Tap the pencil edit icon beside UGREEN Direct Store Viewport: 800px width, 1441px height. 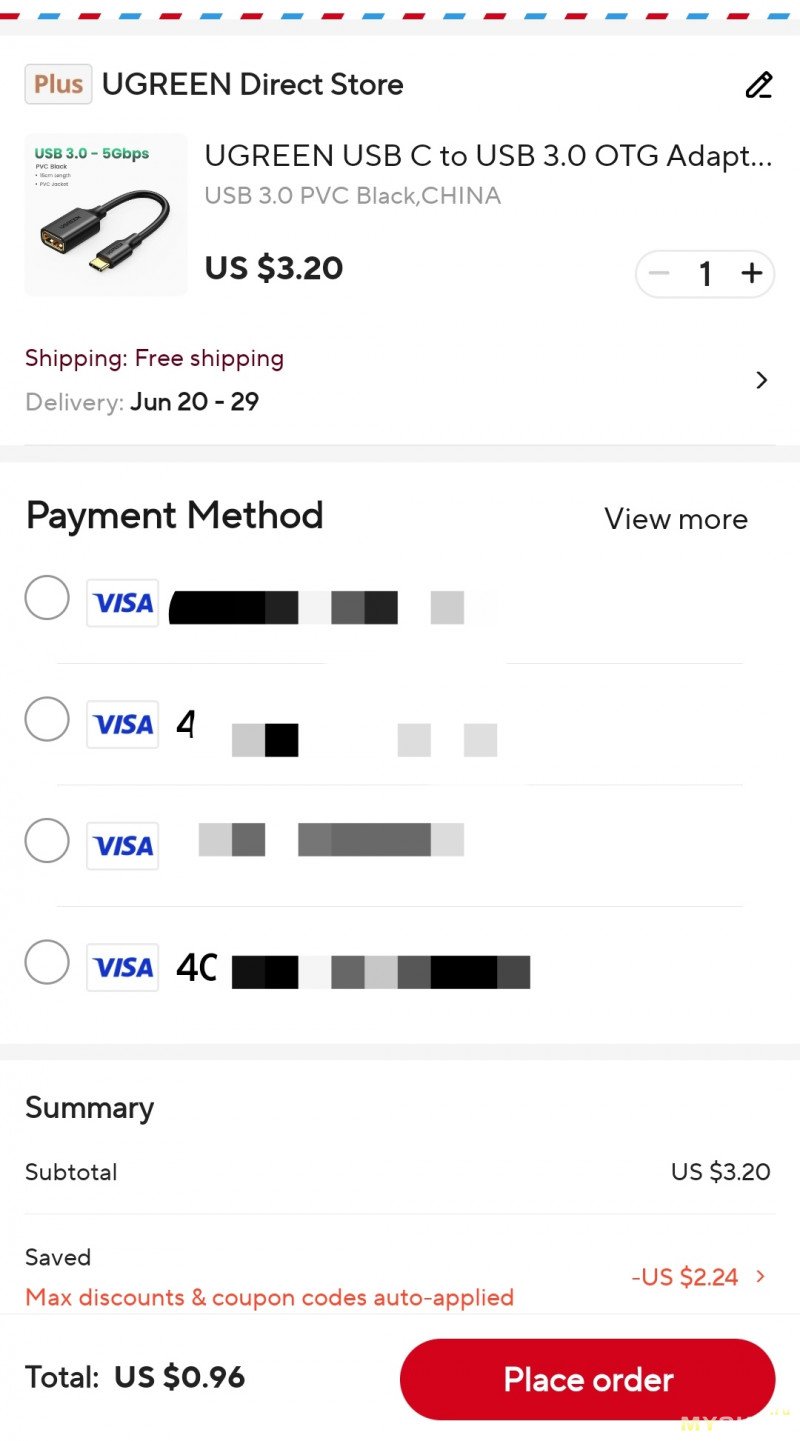759,85
